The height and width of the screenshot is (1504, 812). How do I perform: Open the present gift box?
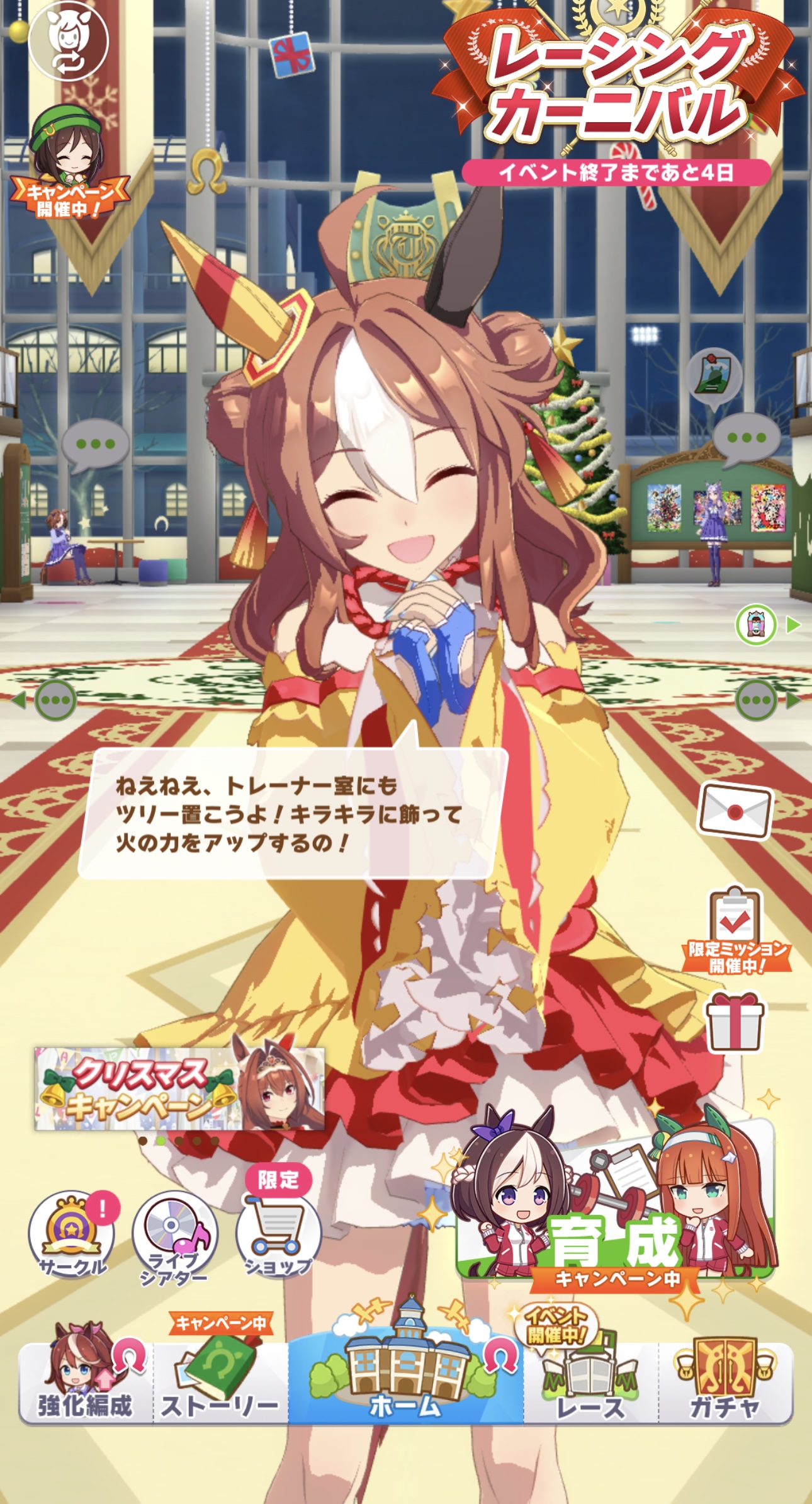(735, 1023)
